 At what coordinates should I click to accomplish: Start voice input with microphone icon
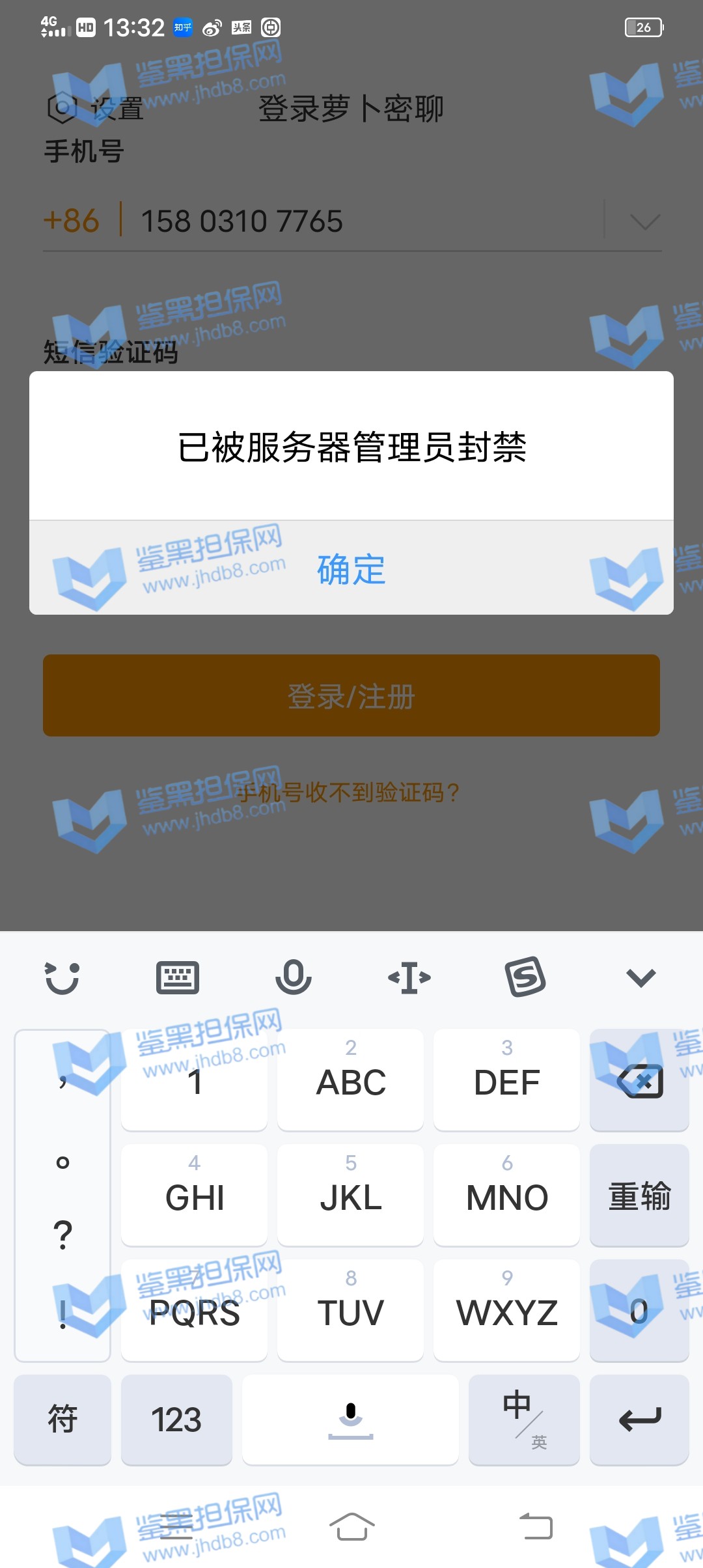293,977
